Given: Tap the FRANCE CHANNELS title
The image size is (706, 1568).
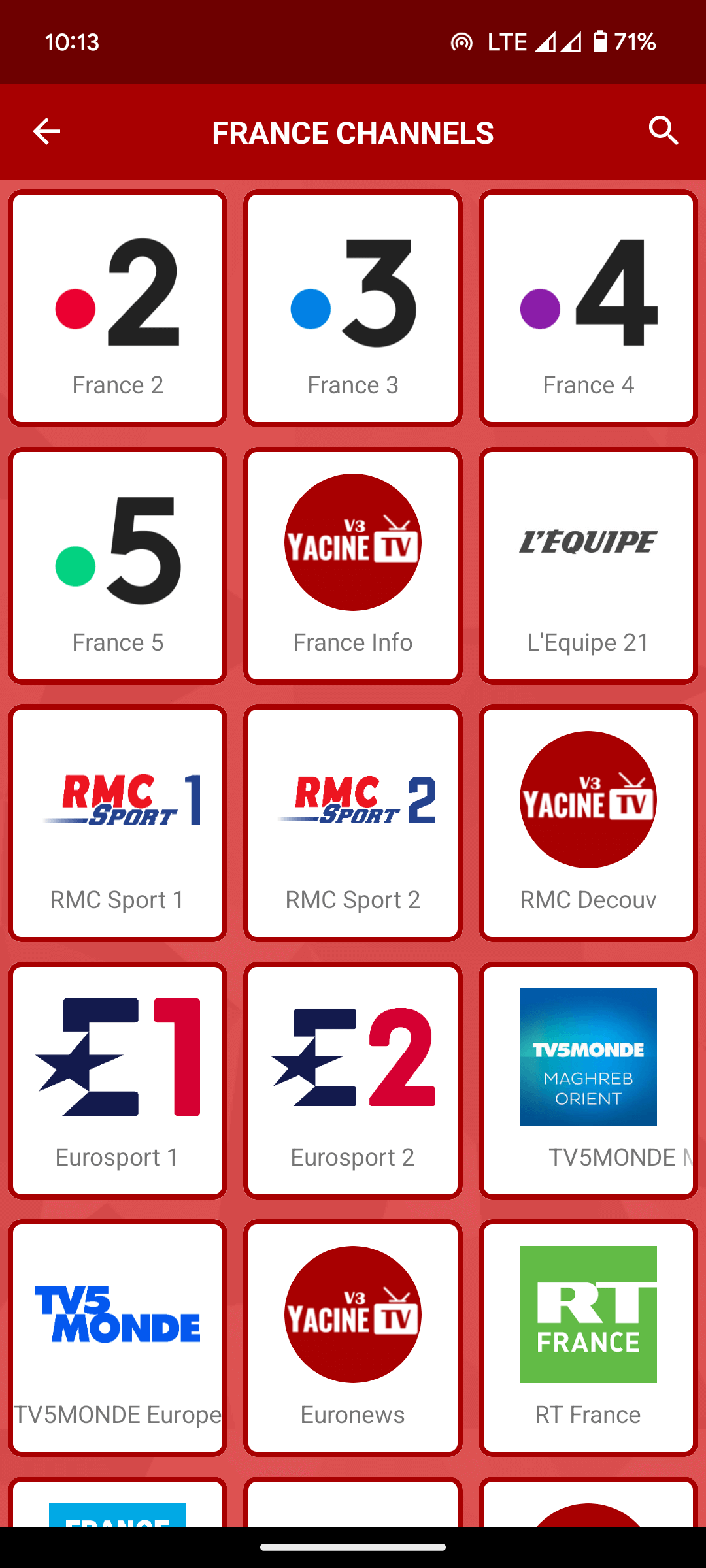Looking at the screenshot, I should point(352,133).
